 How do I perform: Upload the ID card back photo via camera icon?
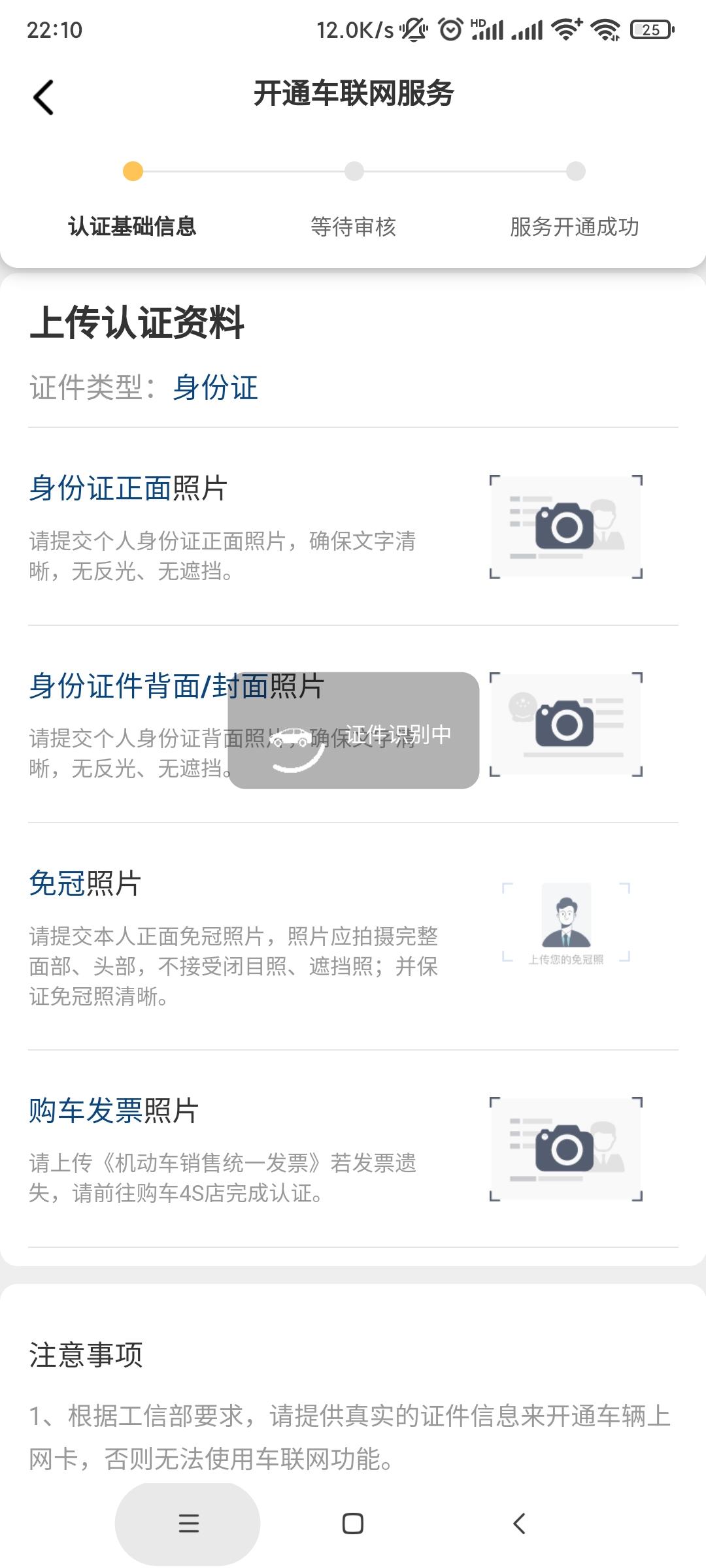[x=566, y=725]
